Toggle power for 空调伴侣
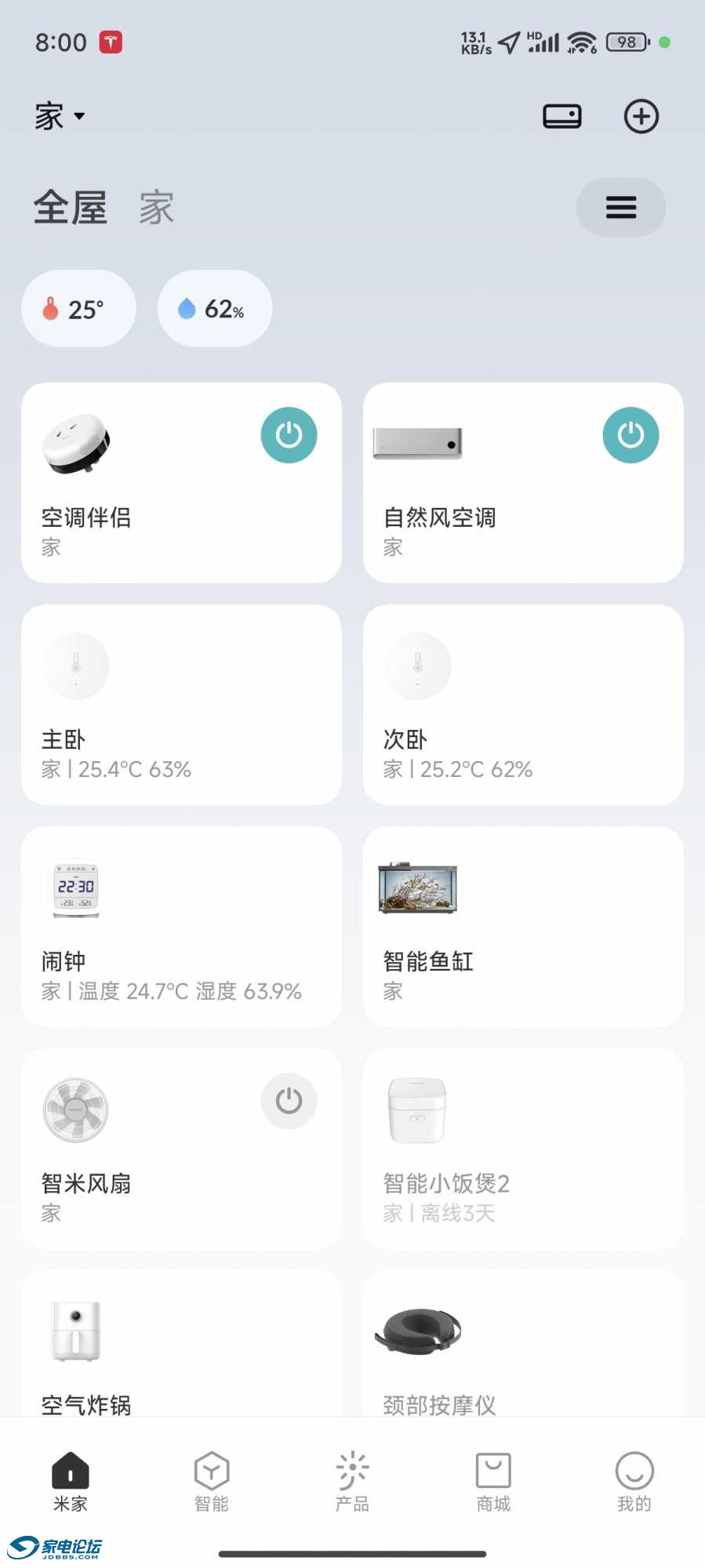Image resolution: width=705 pixels, height=1568 pixels. pos(289,435)
